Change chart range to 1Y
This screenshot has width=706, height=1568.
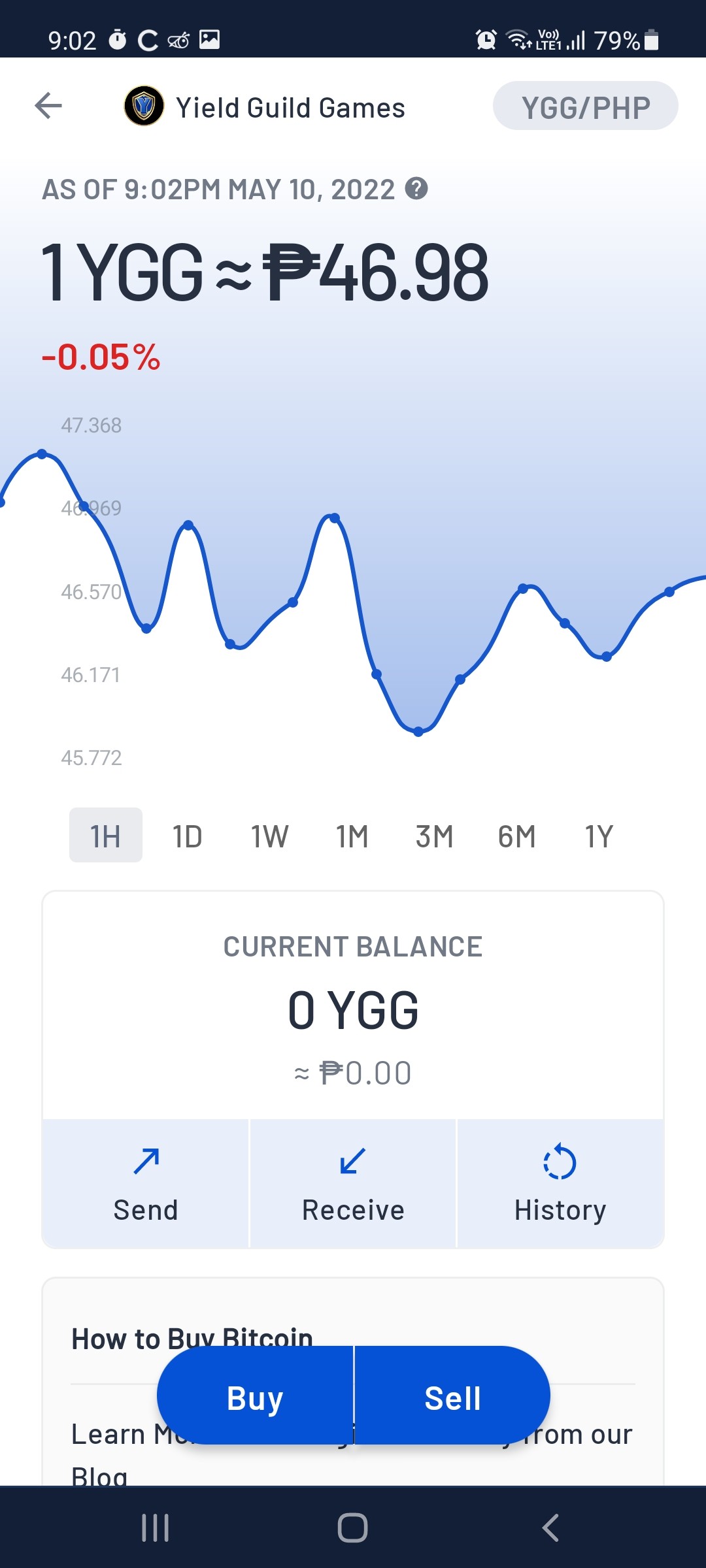point(599,836)
